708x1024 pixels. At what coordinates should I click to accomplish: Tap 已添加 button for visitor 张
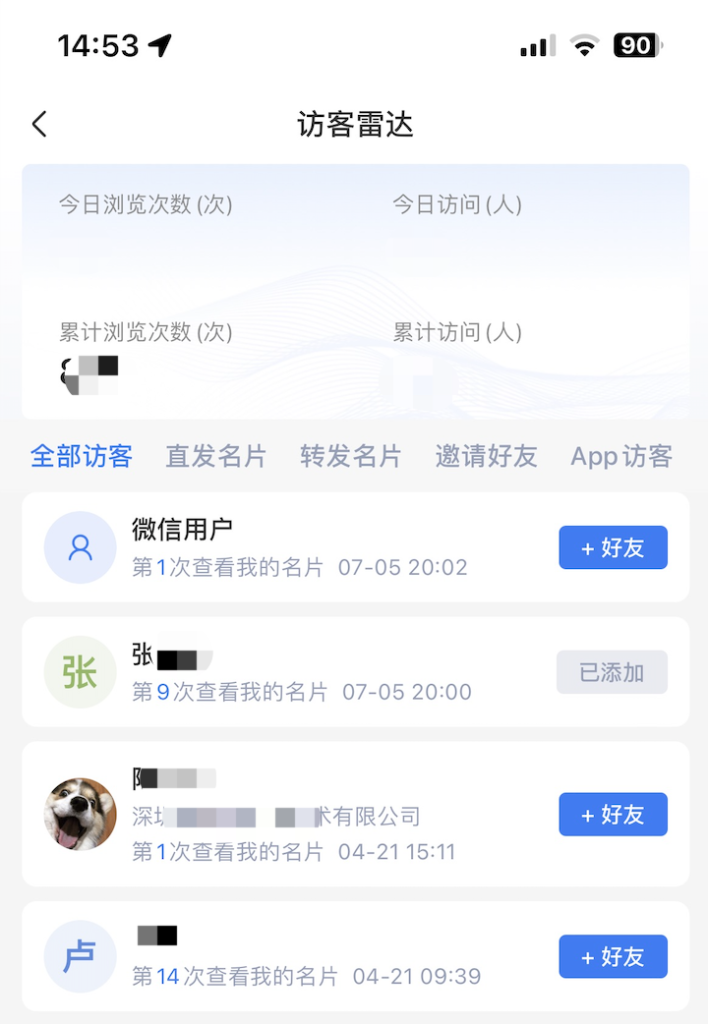click(612, 672)
